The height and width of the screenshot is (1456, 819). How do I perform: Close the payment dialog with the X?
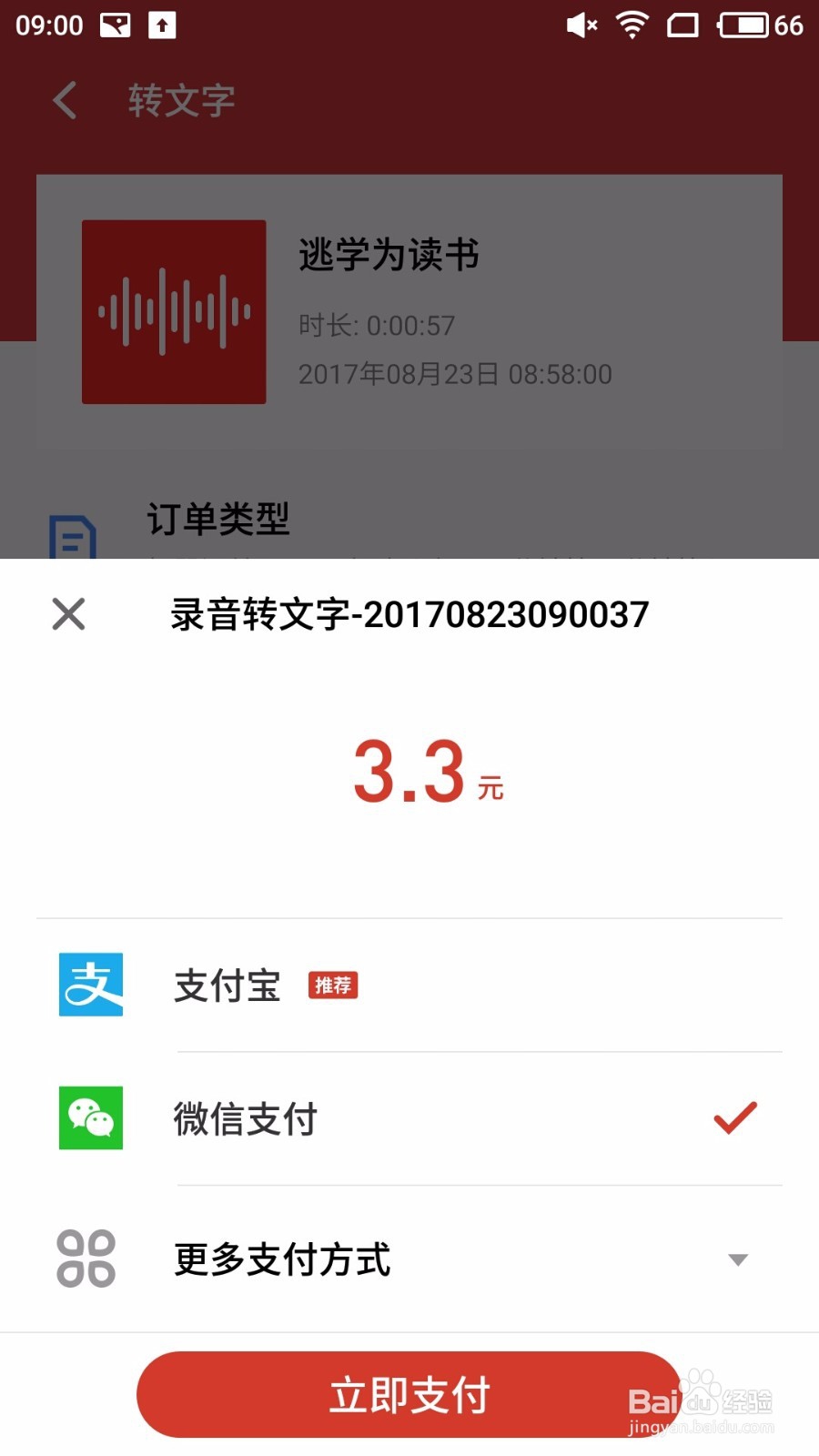click(x=67, y=614)
